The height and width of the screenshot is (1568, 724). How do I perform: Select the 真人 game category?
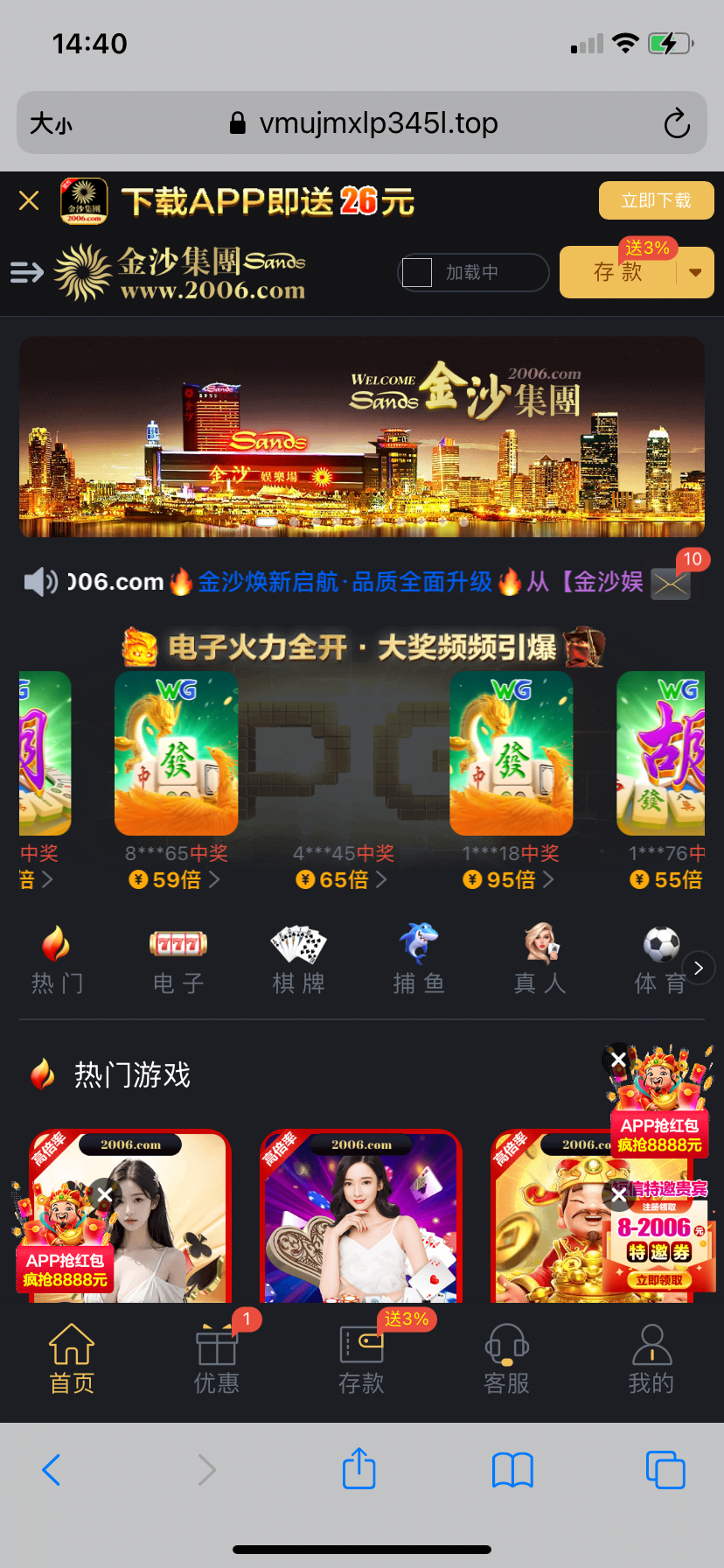tap(540, 960)
